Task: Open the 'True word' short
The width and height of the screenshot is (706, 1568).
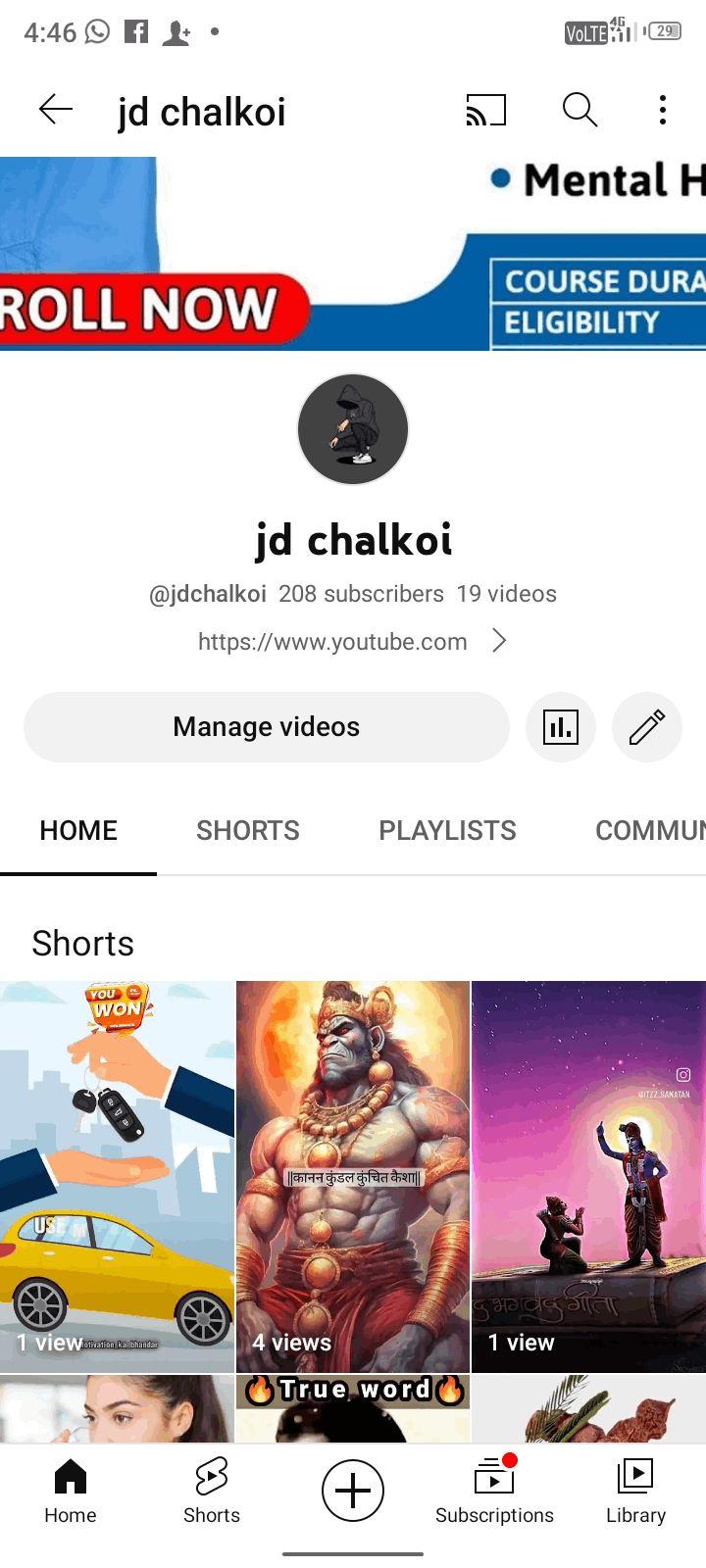Action: point(353,1407)
